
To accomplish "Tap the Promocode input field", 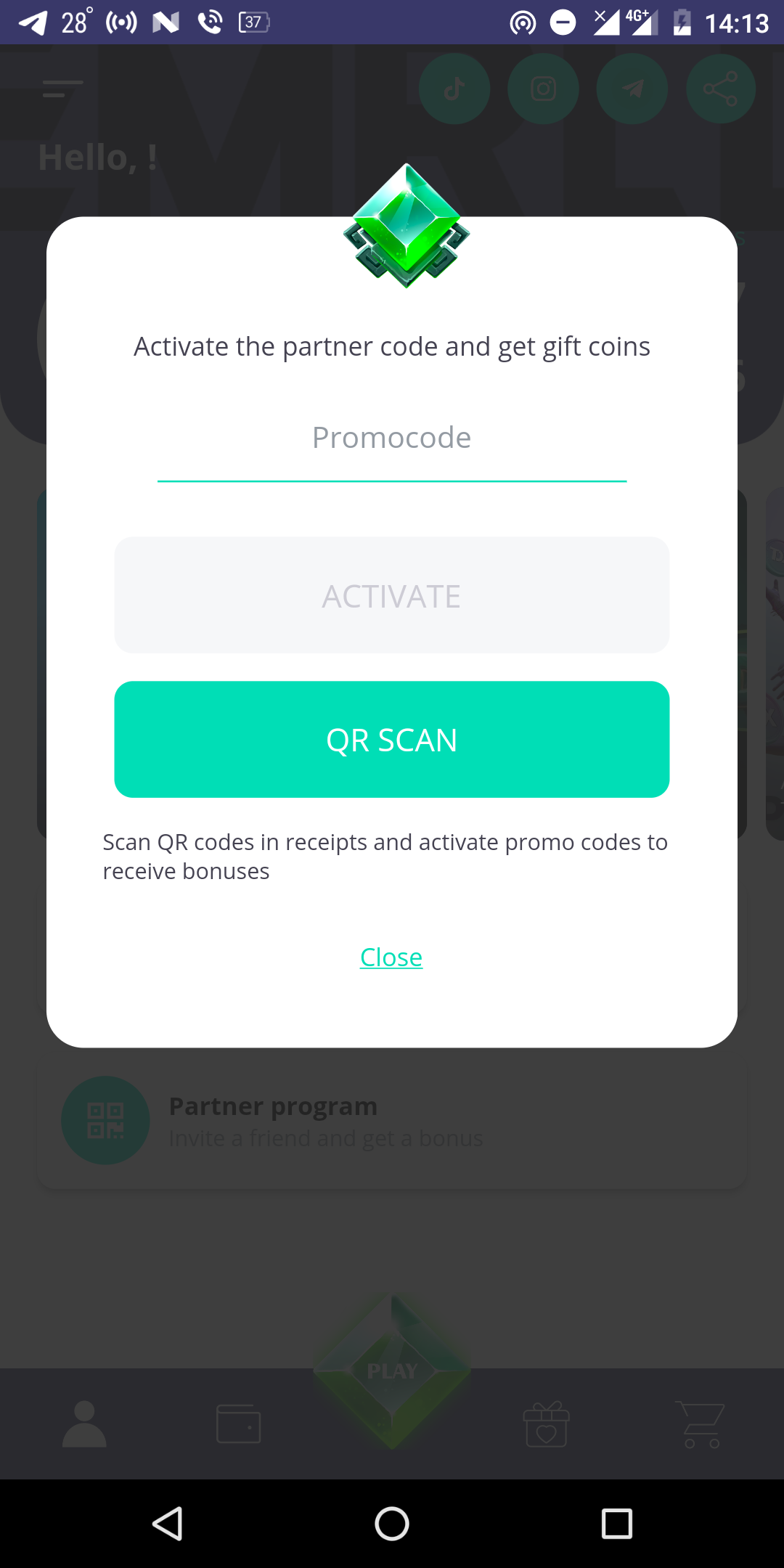I will (392, 439).
